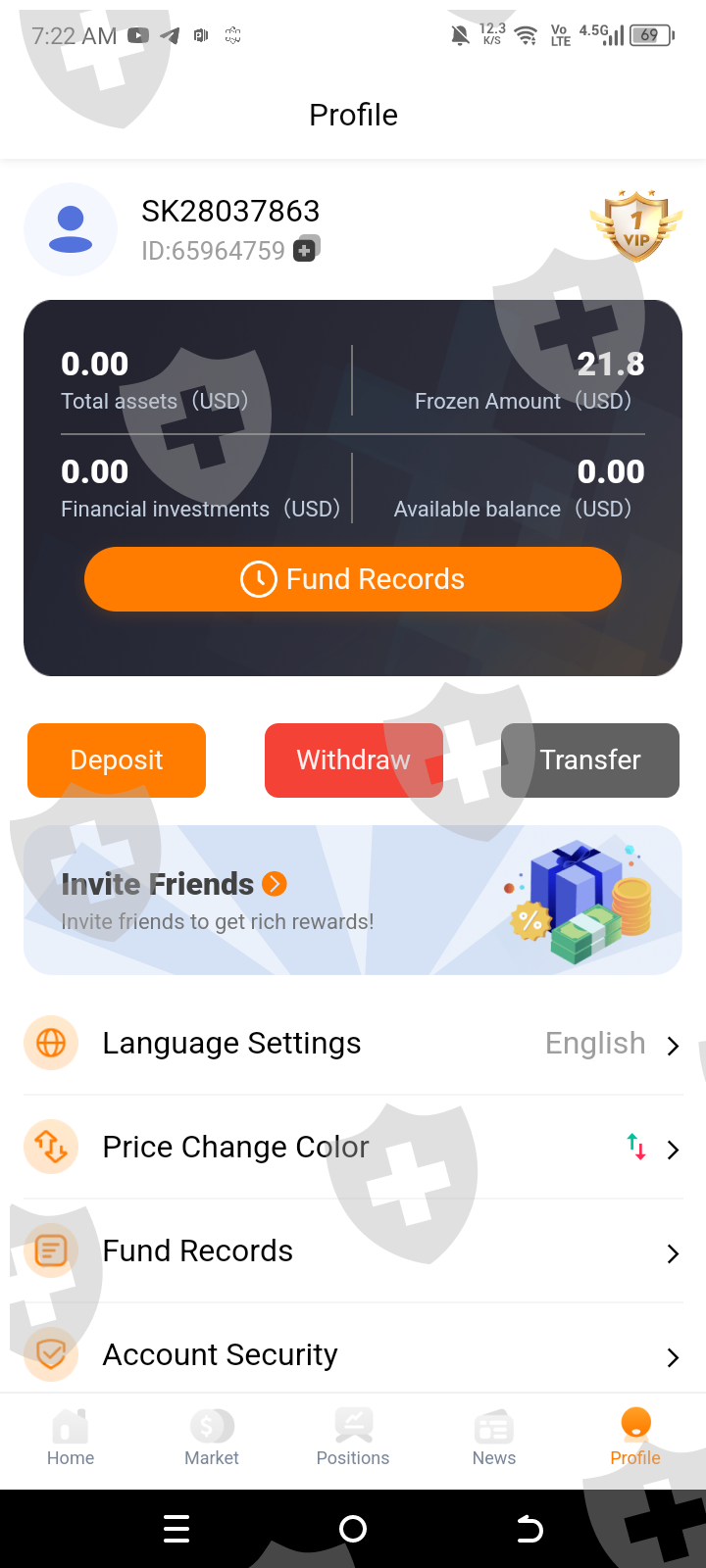Screen dimensions: 706x1568
Task: Tap the Withdraw button
Action: [354, 760]
